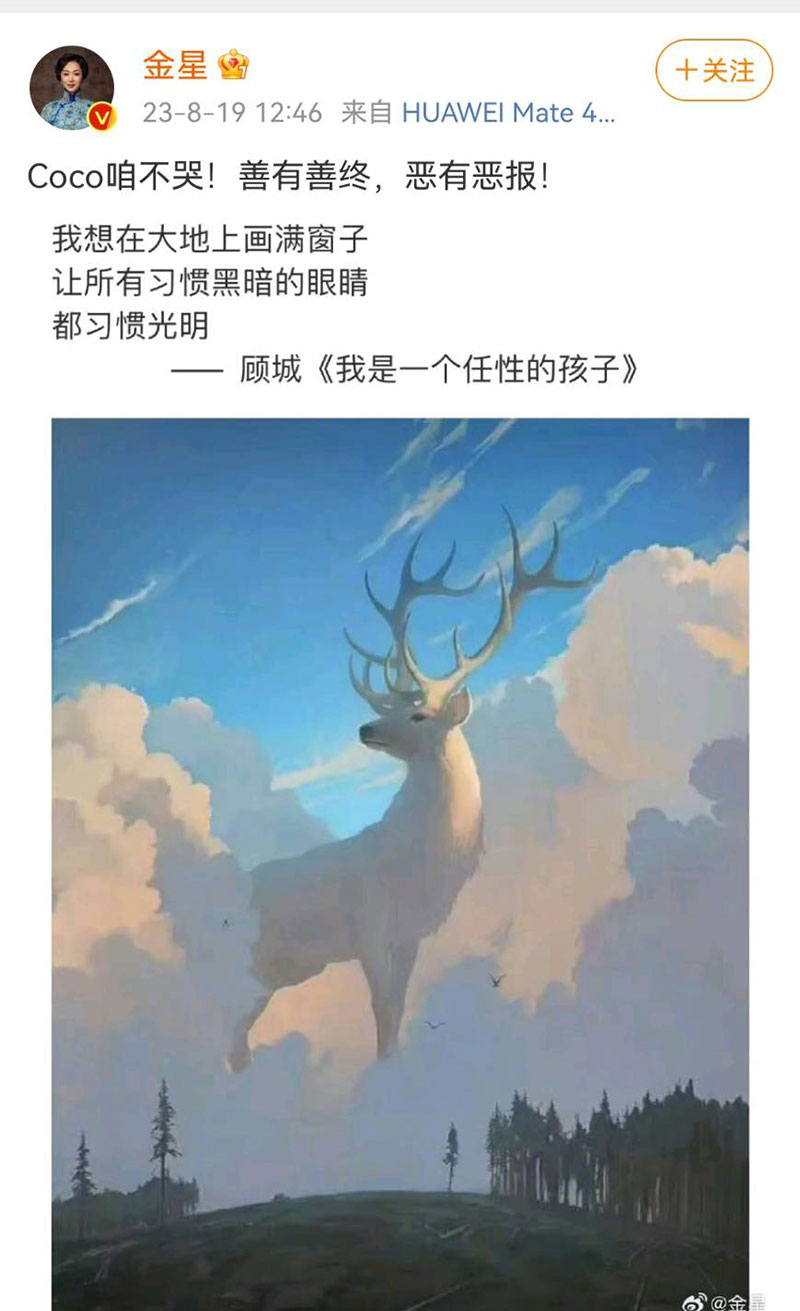Tap the HUAWEI Mate source link
The image size is (800, 1311).
point(508,113)
